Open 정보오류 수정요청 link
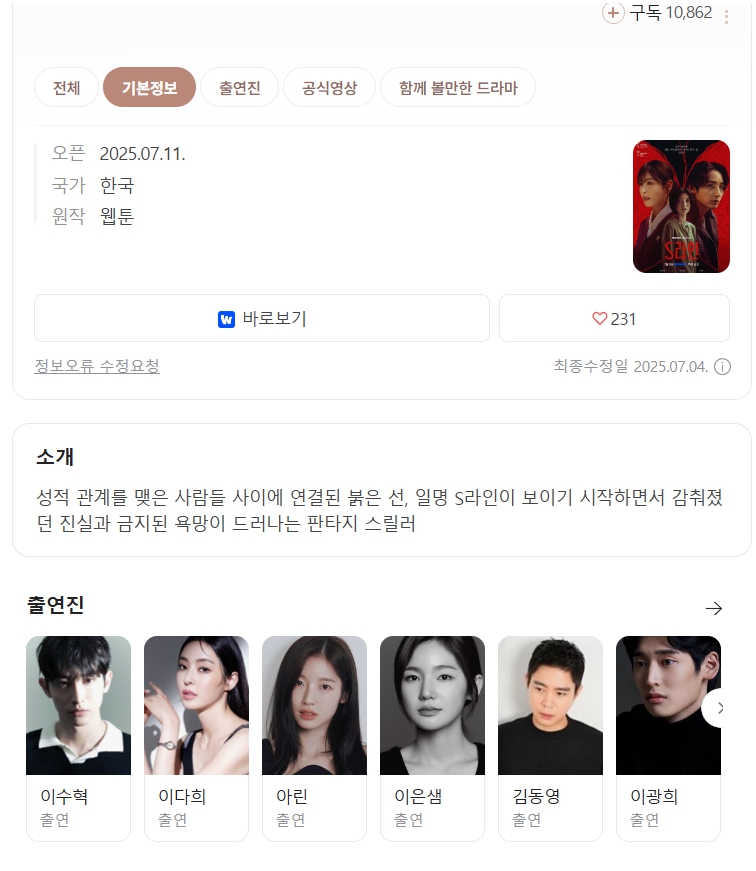756x871 pixels. tap(97, 366)
